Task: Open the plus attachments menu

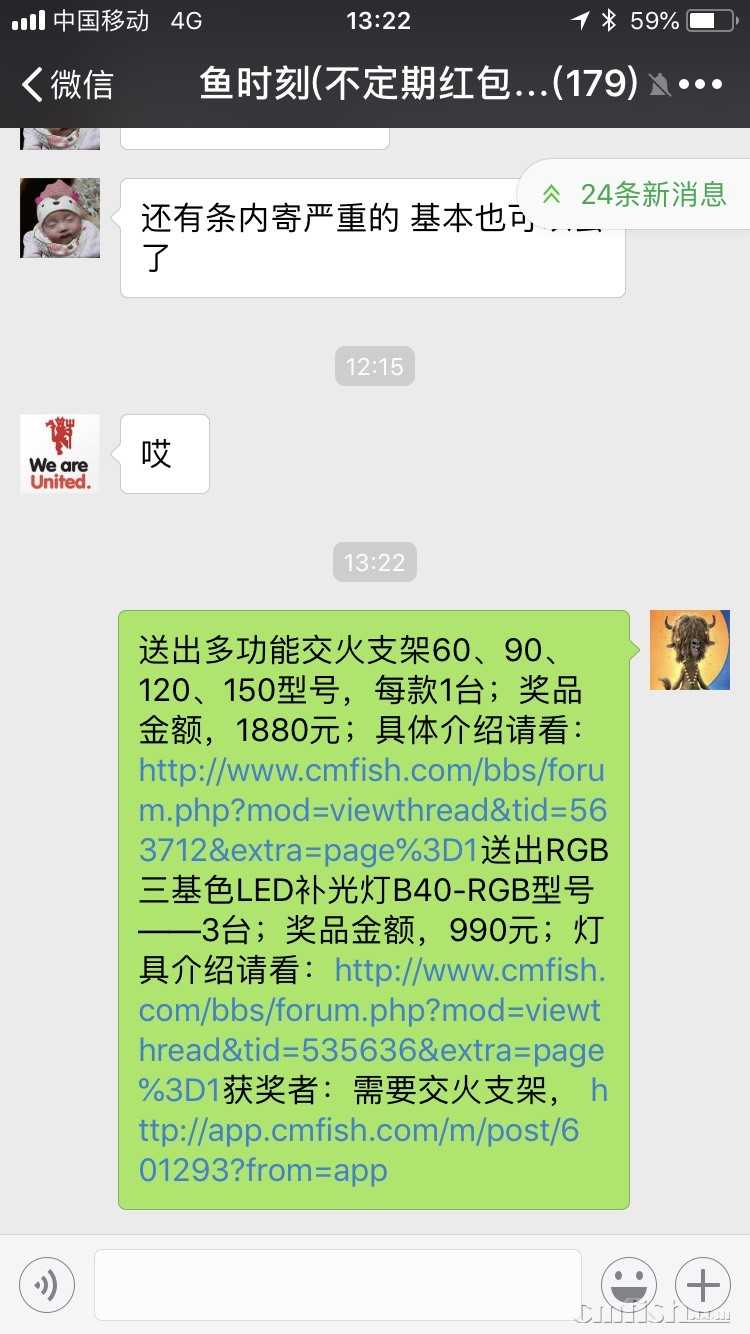Action: click(x=703, y=1284)
